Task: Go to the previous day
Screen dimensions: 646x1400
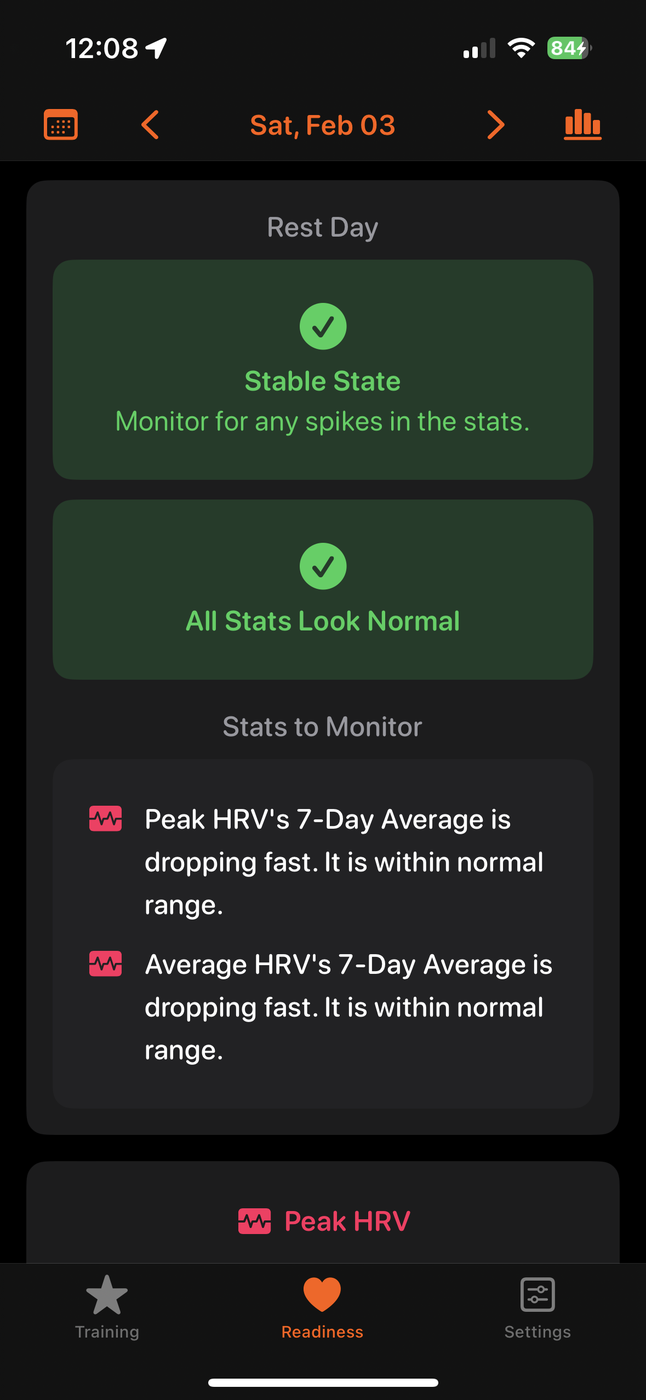Action: coord(150,125)
